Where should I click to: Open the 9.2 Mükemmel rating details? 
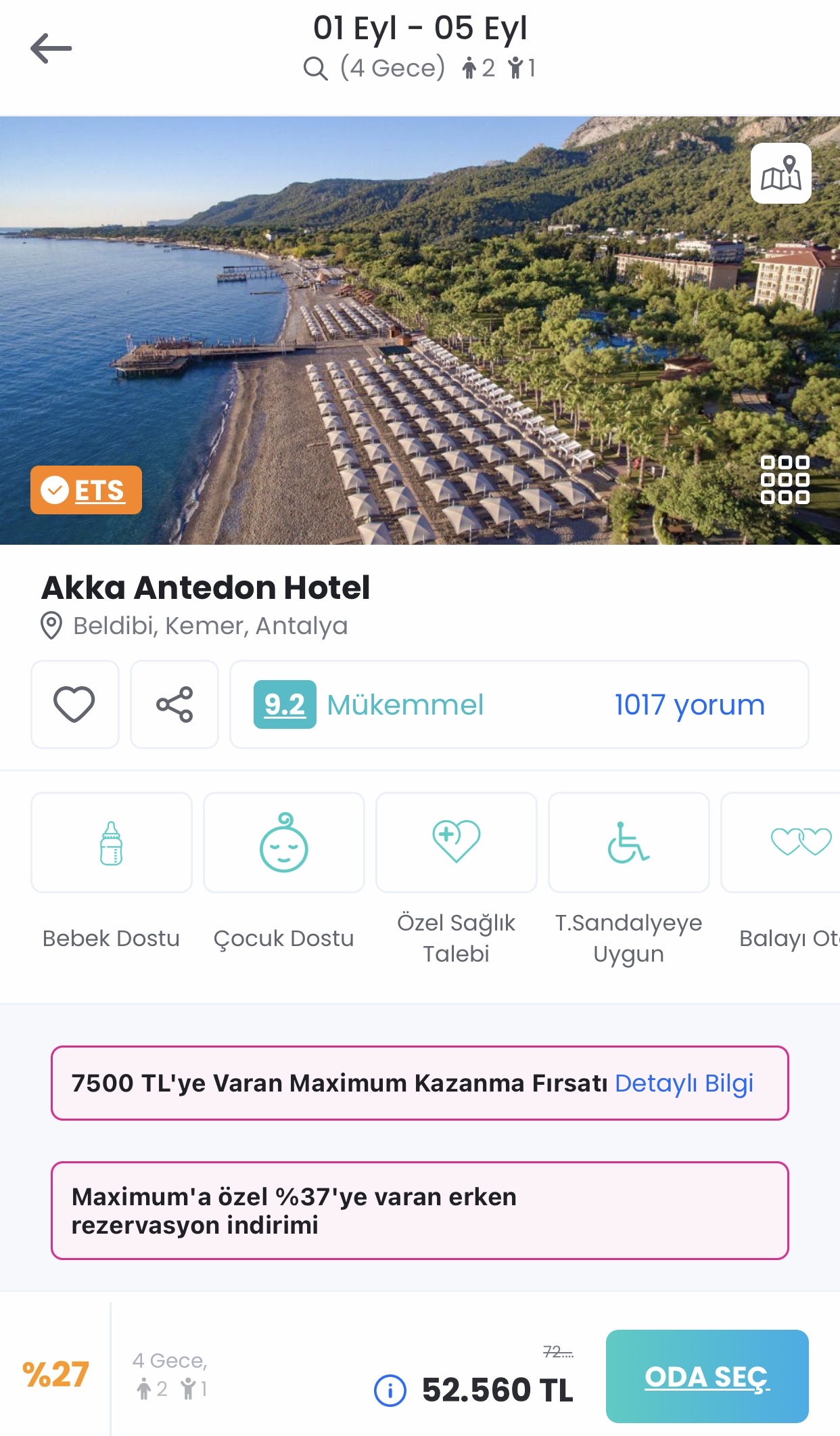coord(369,704)
